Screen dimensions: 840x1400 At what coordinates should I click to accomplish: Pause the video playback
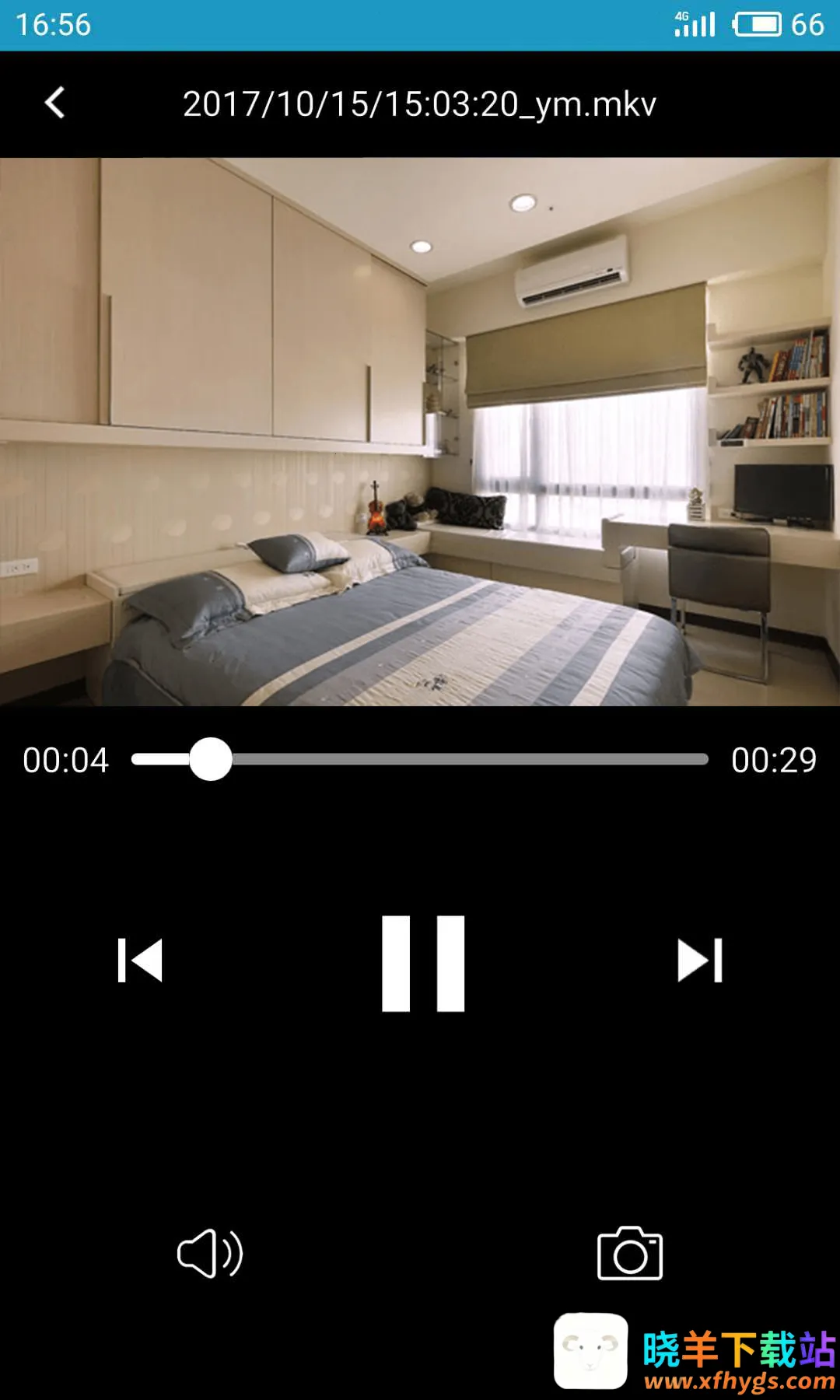(x=422, y=963)
